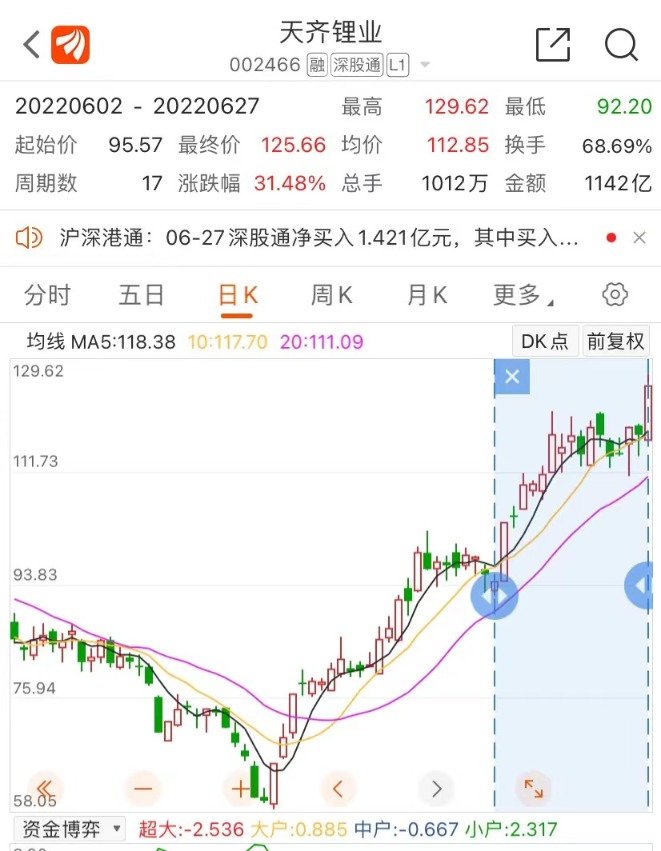
Task: Open stock search
Action: pos(621,45)
